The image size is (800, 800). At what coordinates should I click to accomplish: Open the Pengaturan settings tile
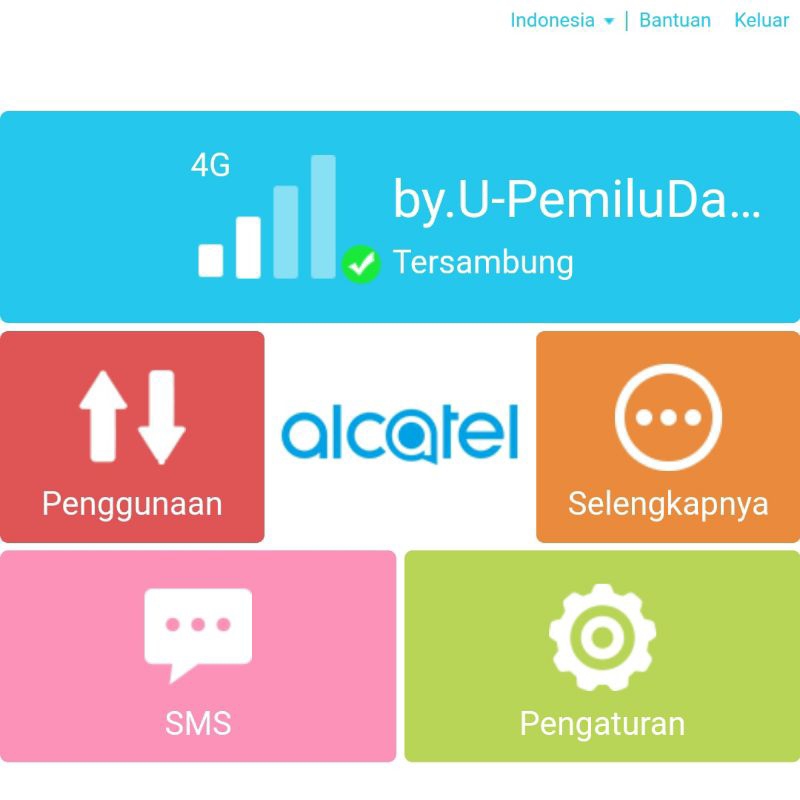pos(602,656)
